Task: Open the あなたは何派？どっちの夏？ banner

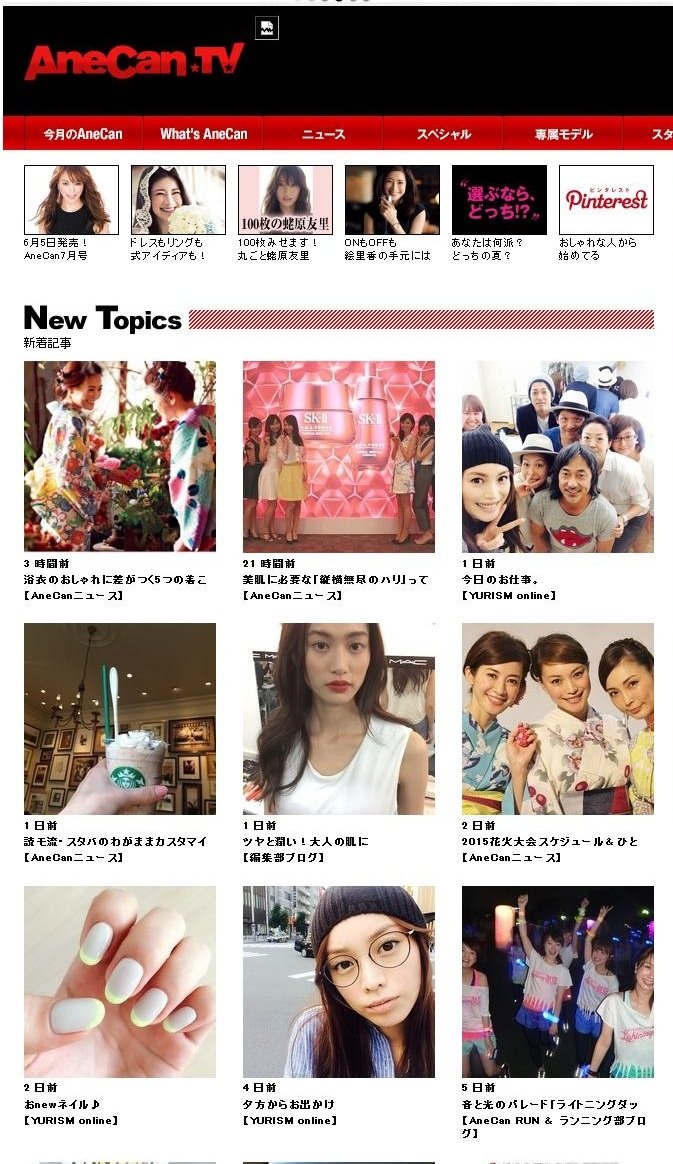Action: coord(499,200)
